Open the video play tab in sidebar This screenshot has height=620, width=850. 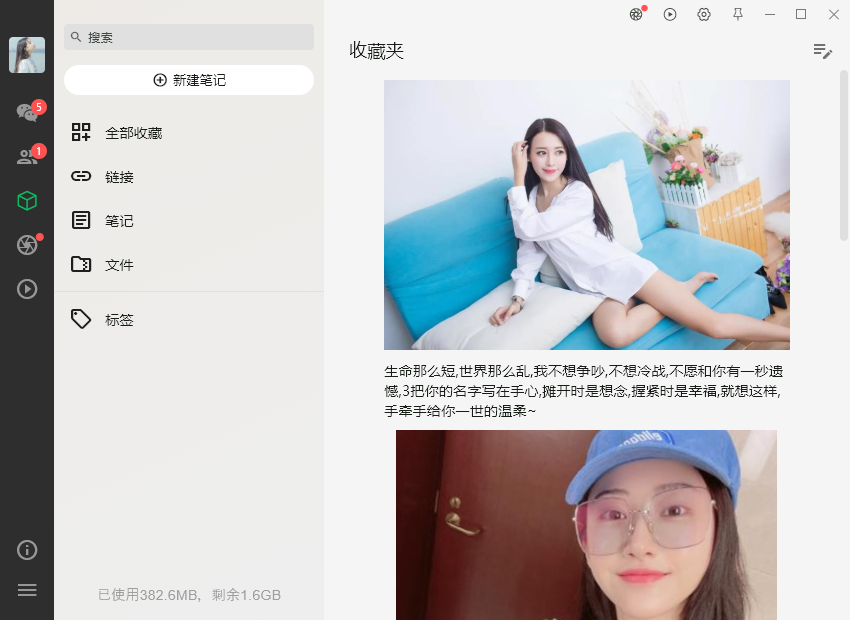(x=27, y=289)
